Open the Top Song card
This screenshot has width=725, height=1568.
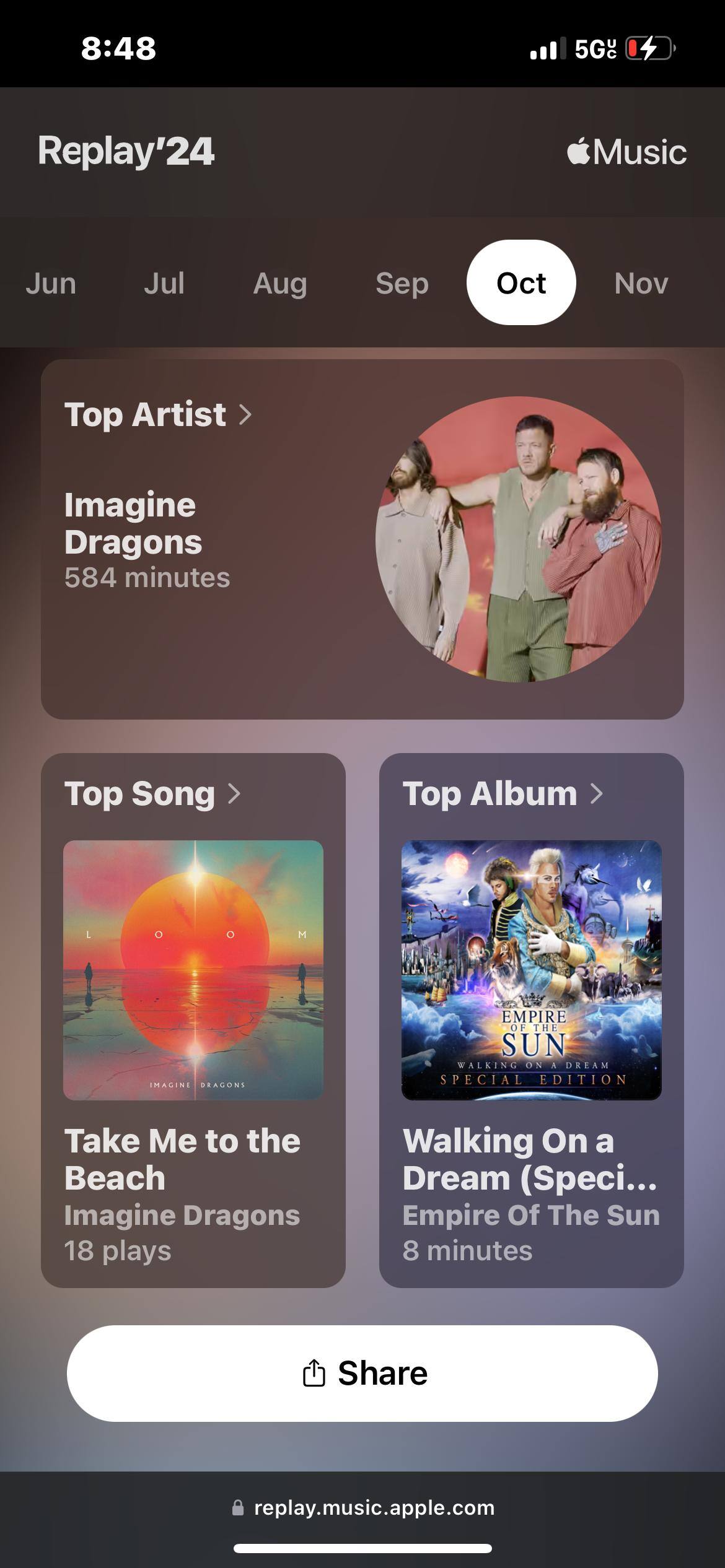point(193,1020)
